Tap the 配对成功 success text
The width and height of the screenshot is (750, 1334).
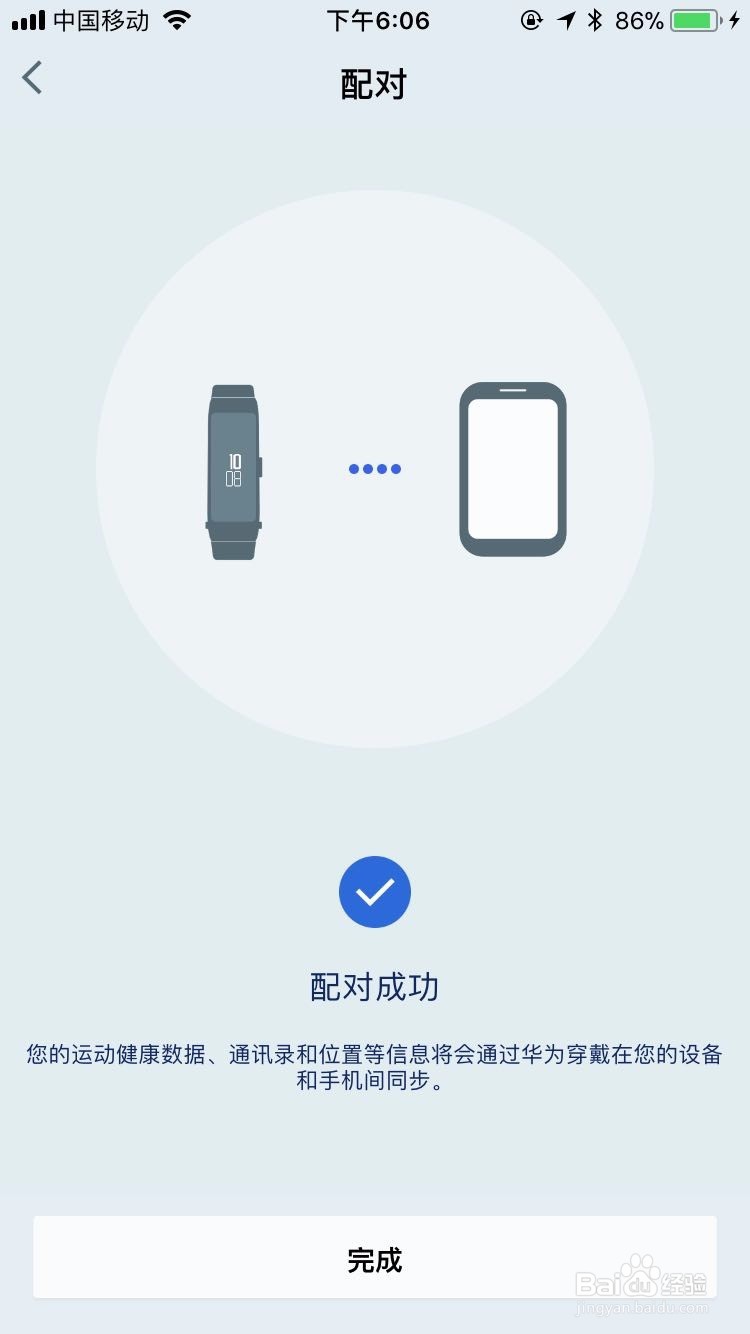(375, 986)
